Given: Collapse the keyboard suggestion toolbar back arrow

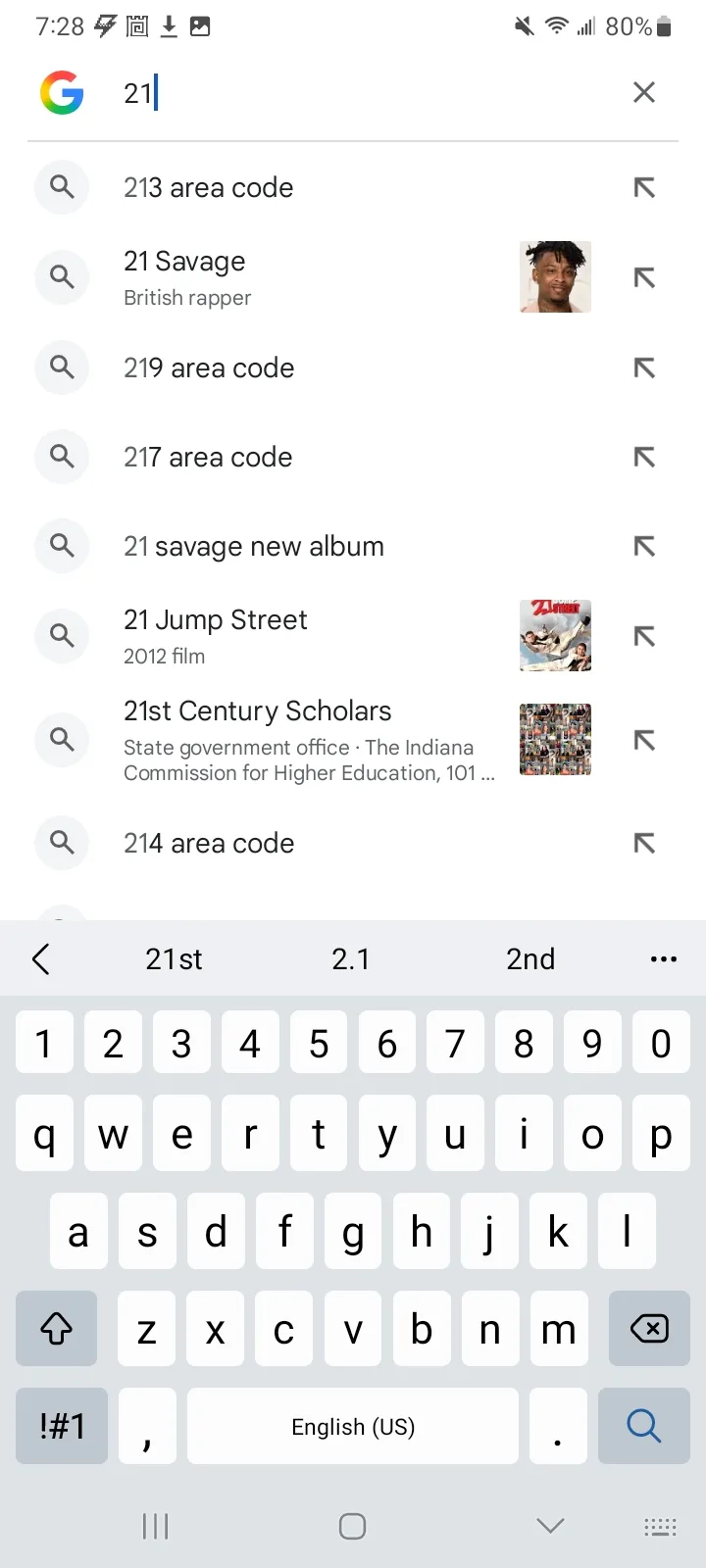Looking at the screenshot, I should click(41, 958).
